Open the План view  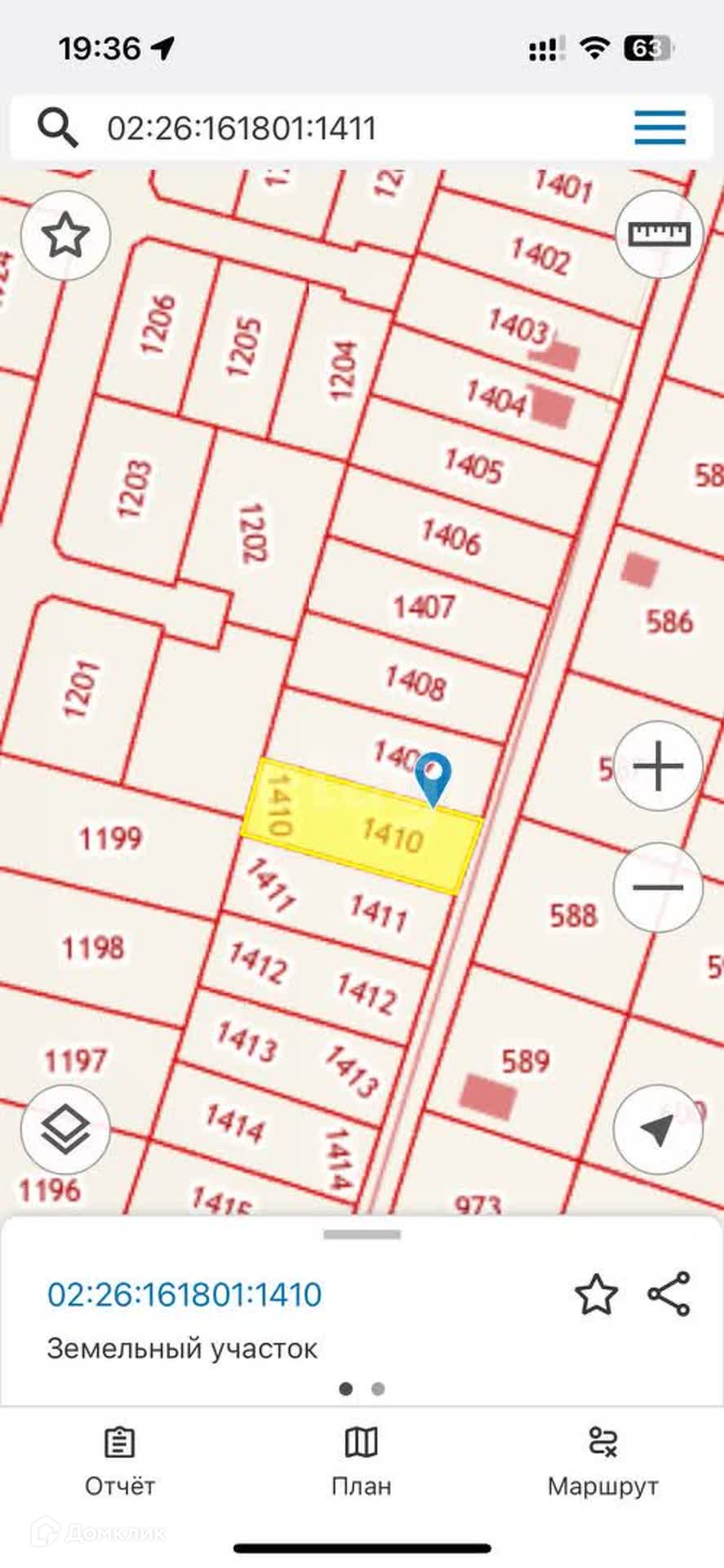(x=362, y=1461)
